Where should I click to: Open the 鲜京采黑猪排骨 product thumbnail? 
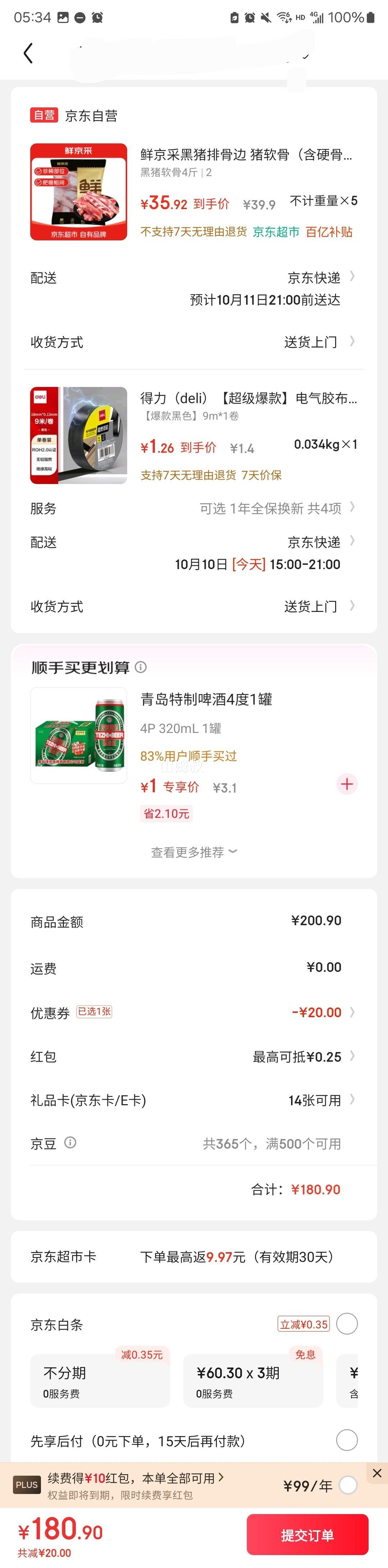coord(78,192)
